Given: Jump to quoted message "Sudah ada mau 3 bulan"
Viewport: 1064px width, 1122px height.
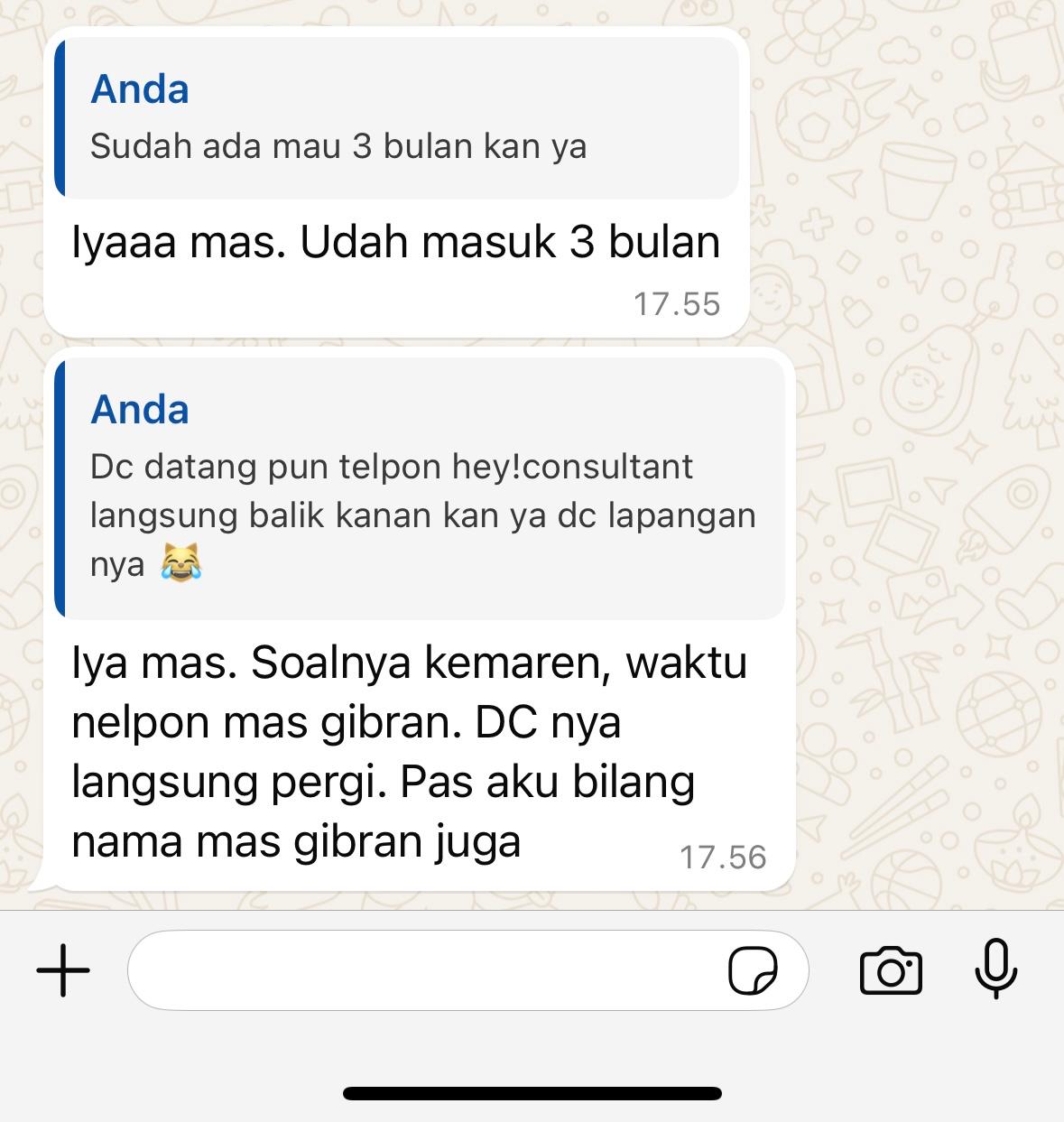Looking at the screenshot, I should (x=397, y=118).
